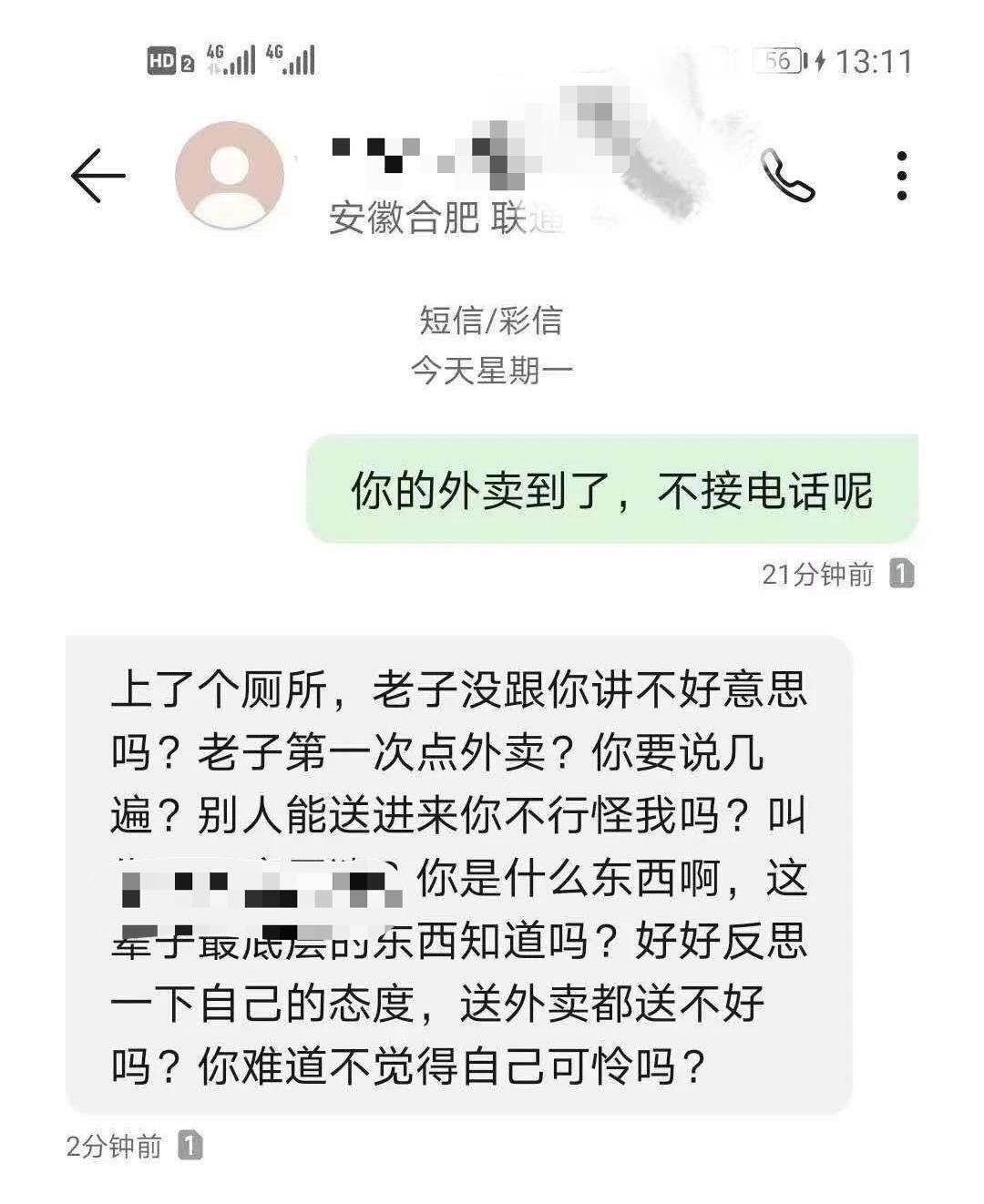Screen dimensions: 984x1204
Task: Go back to the message list
Action: pyautogui.click(x=97, y=175)
